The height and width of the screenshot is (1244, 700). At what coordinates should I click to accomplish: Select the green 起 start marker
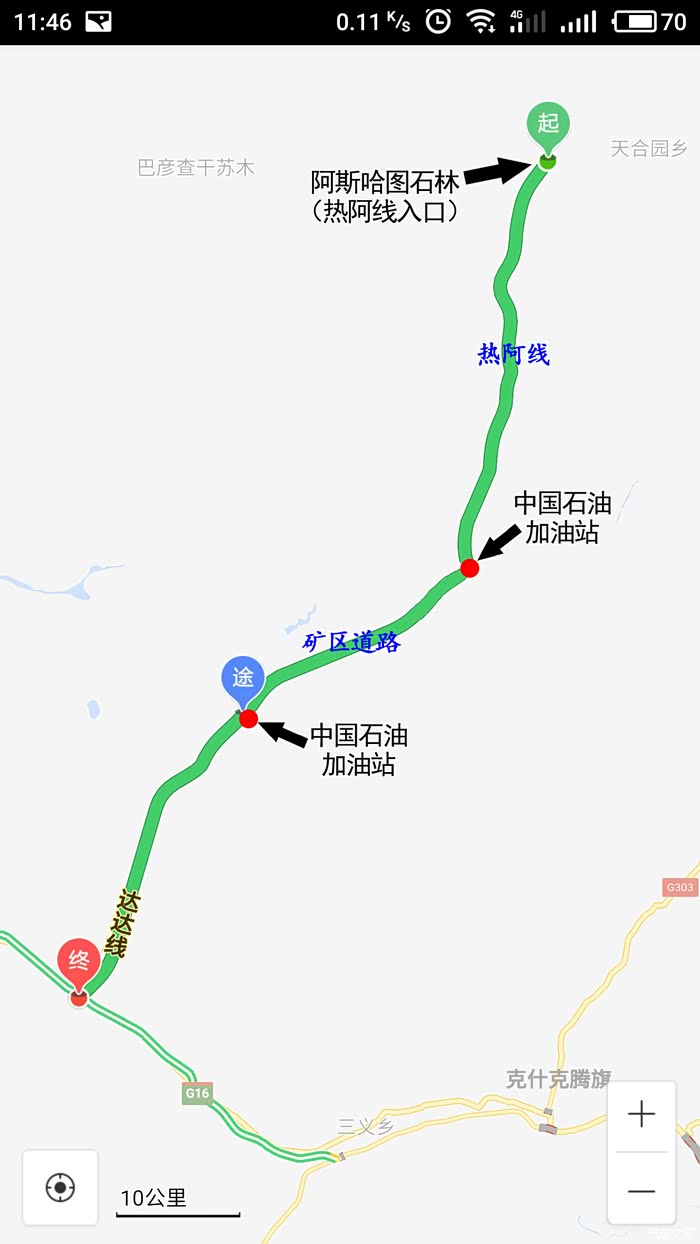click(x=547, y=123)
